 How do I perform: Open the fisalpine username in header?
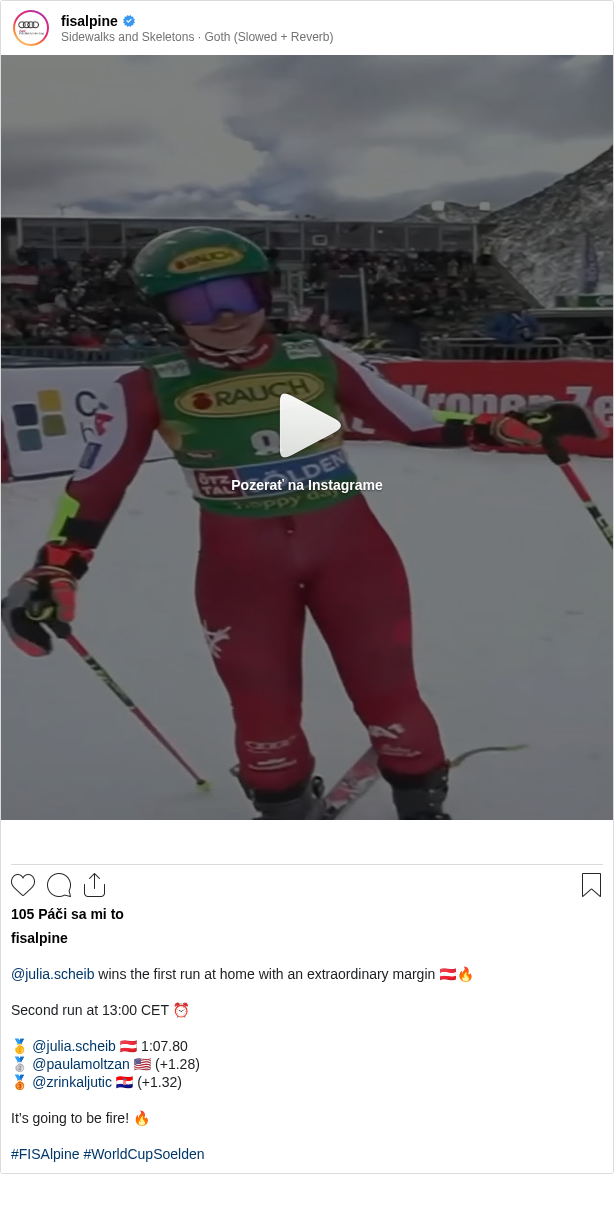(x=89, y=21)
